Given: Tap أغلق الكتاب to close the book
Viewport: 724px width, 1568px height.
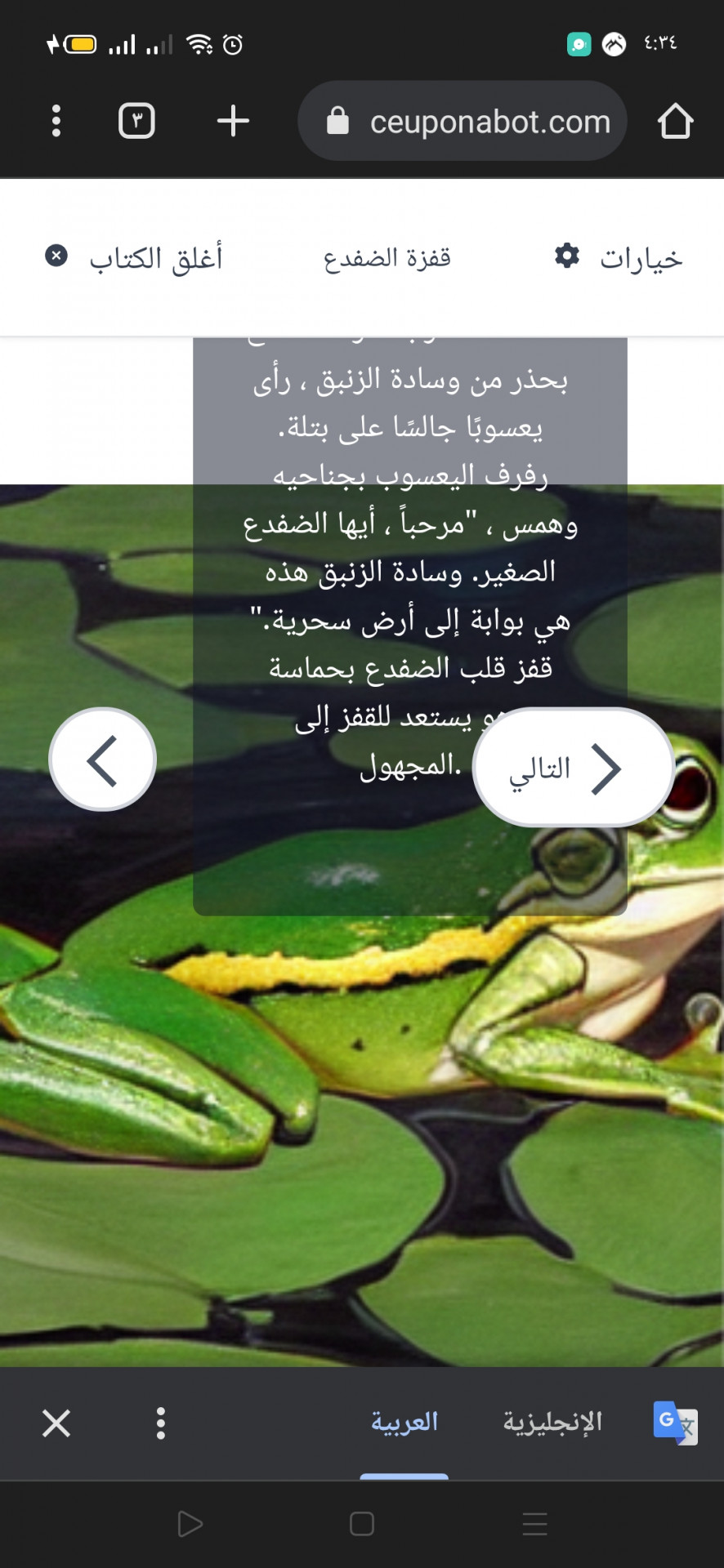Looking at the screenshot, I should click(133, 258).
